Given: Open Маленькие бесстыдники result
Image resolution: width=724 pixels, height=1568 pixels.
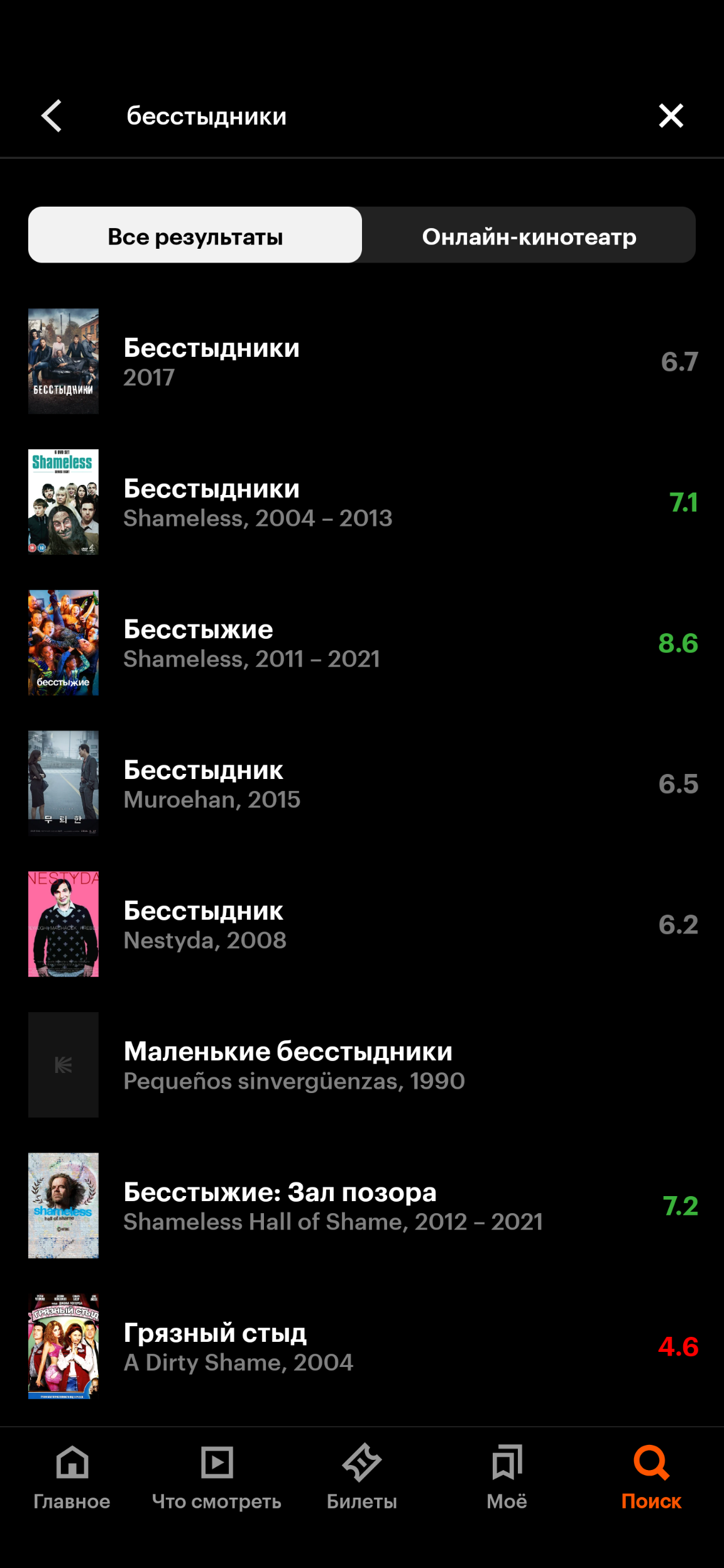Looking at the screenshot, I should (362, 1065).
